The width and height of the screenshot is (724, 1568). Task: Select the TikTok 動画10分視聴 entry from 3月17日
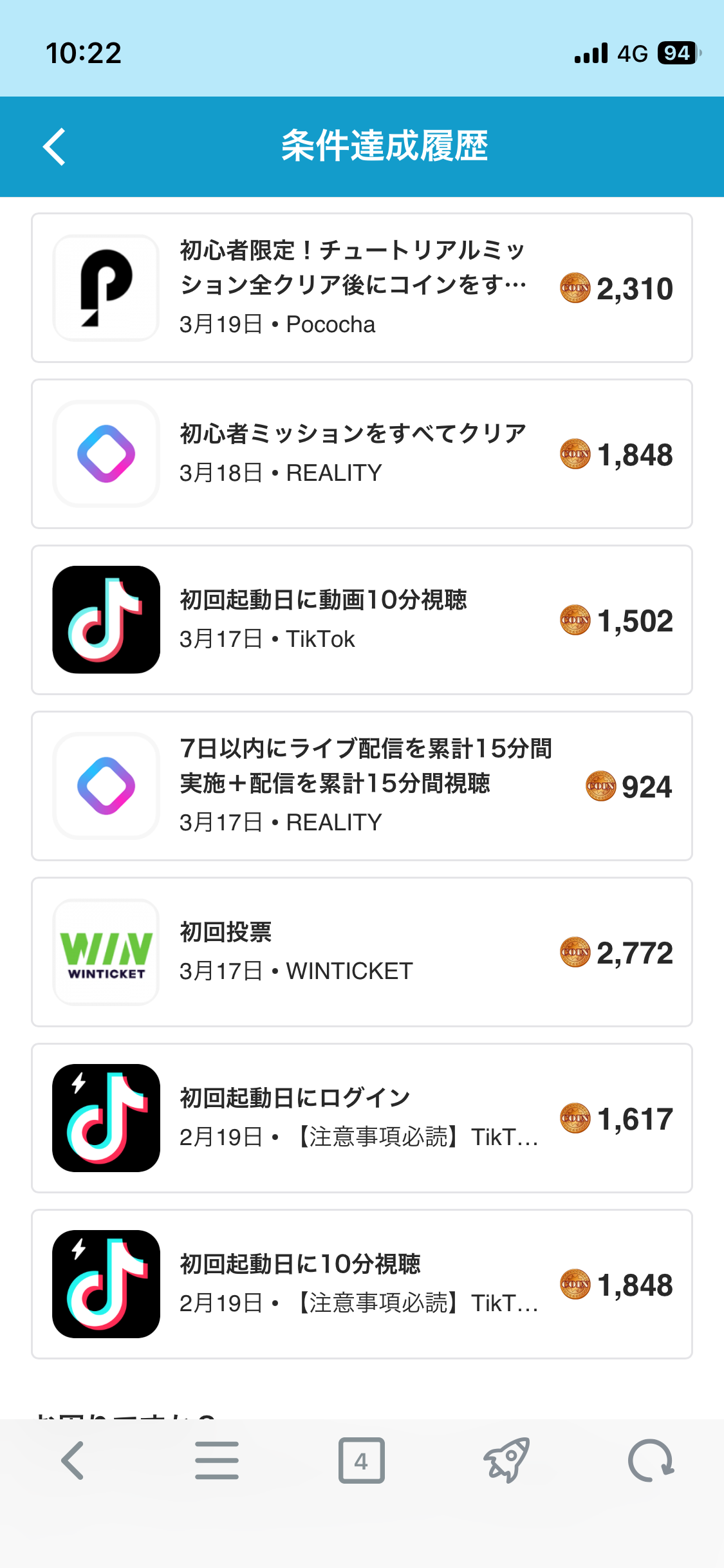point(362,620)
